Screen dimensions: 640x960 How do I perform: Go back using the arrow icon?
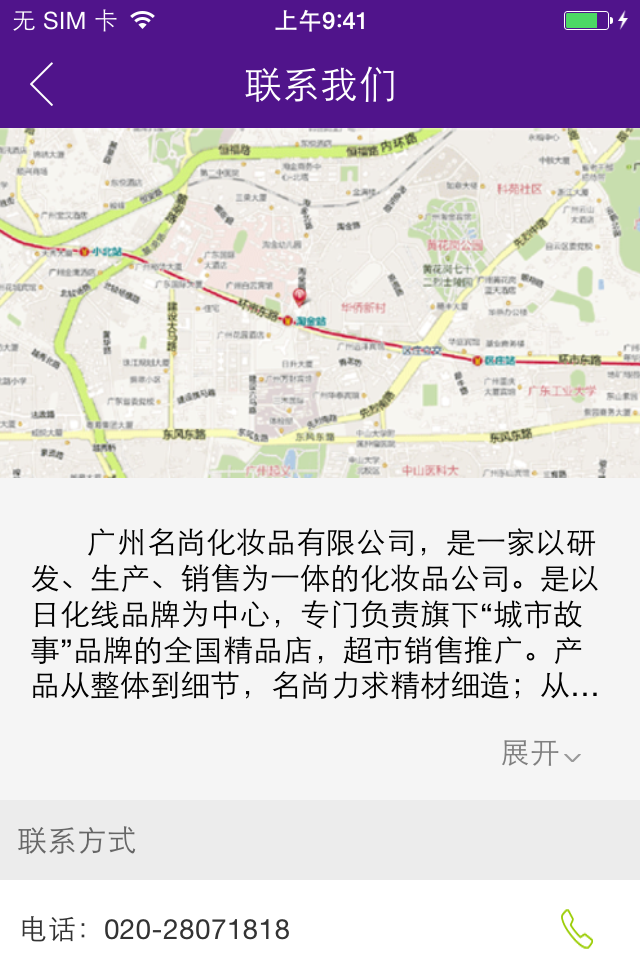[x=42, y=85]
